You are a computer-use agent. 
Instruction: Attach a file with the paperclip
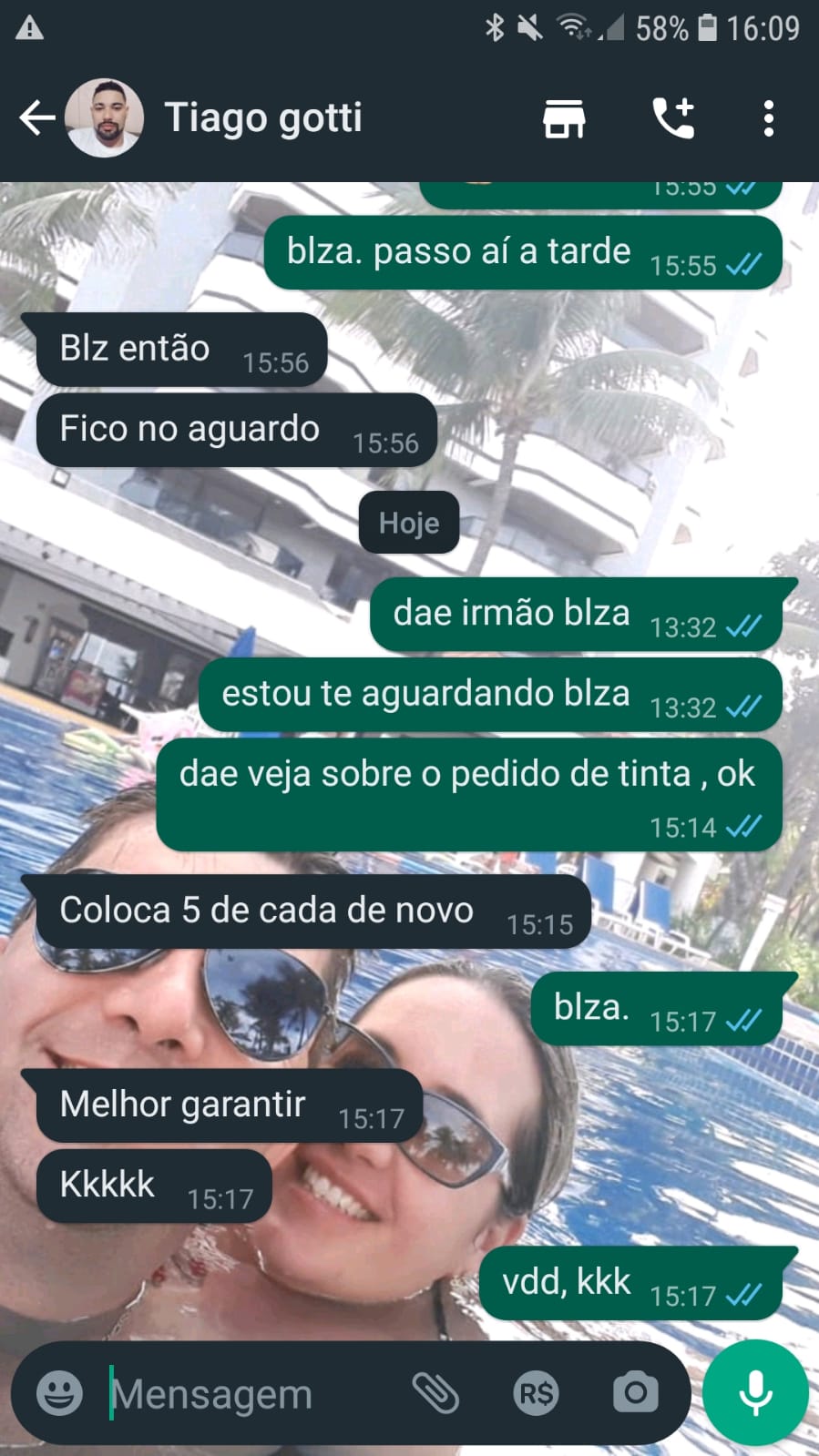coord(435,1392)
